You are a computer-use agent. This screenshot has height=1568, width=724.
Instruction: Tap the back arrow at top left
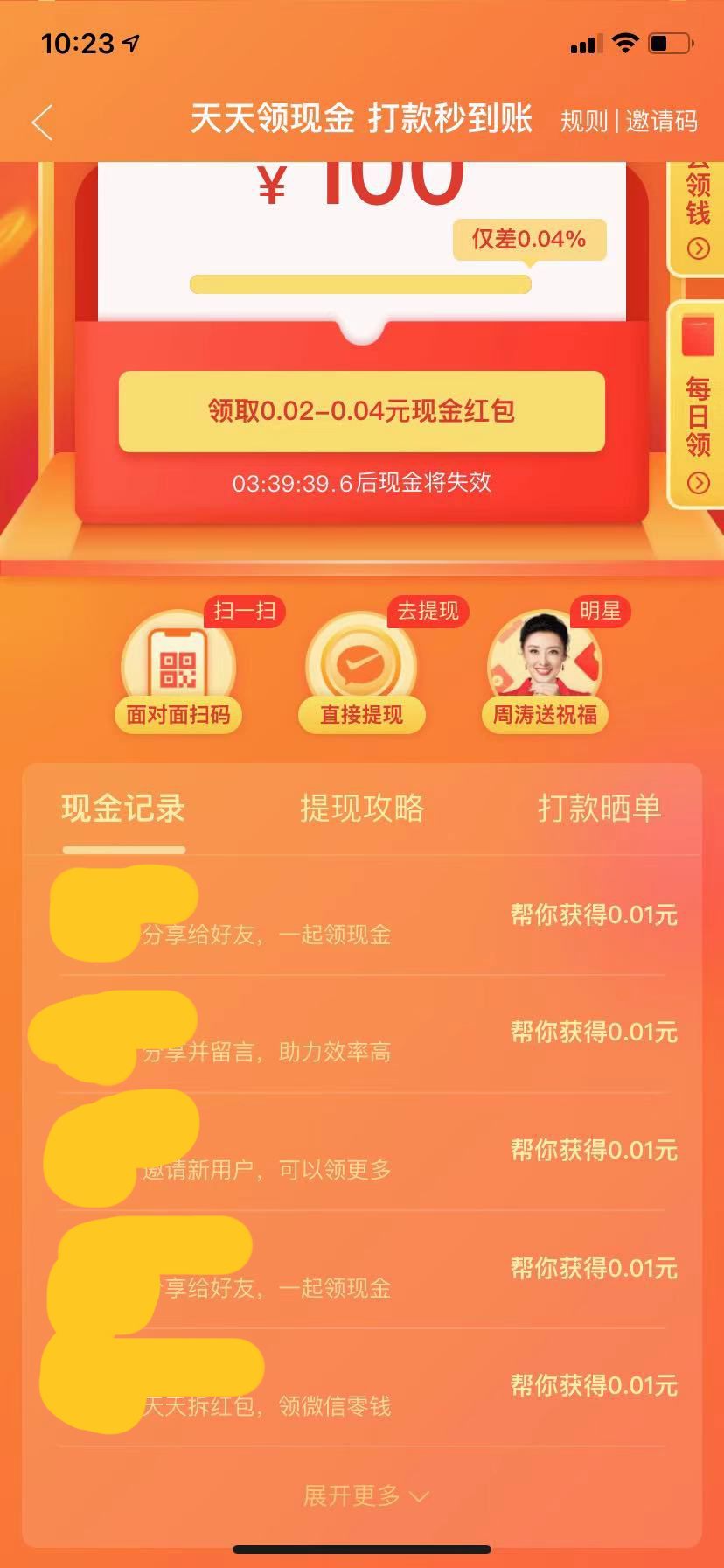[x=39, y=122]
